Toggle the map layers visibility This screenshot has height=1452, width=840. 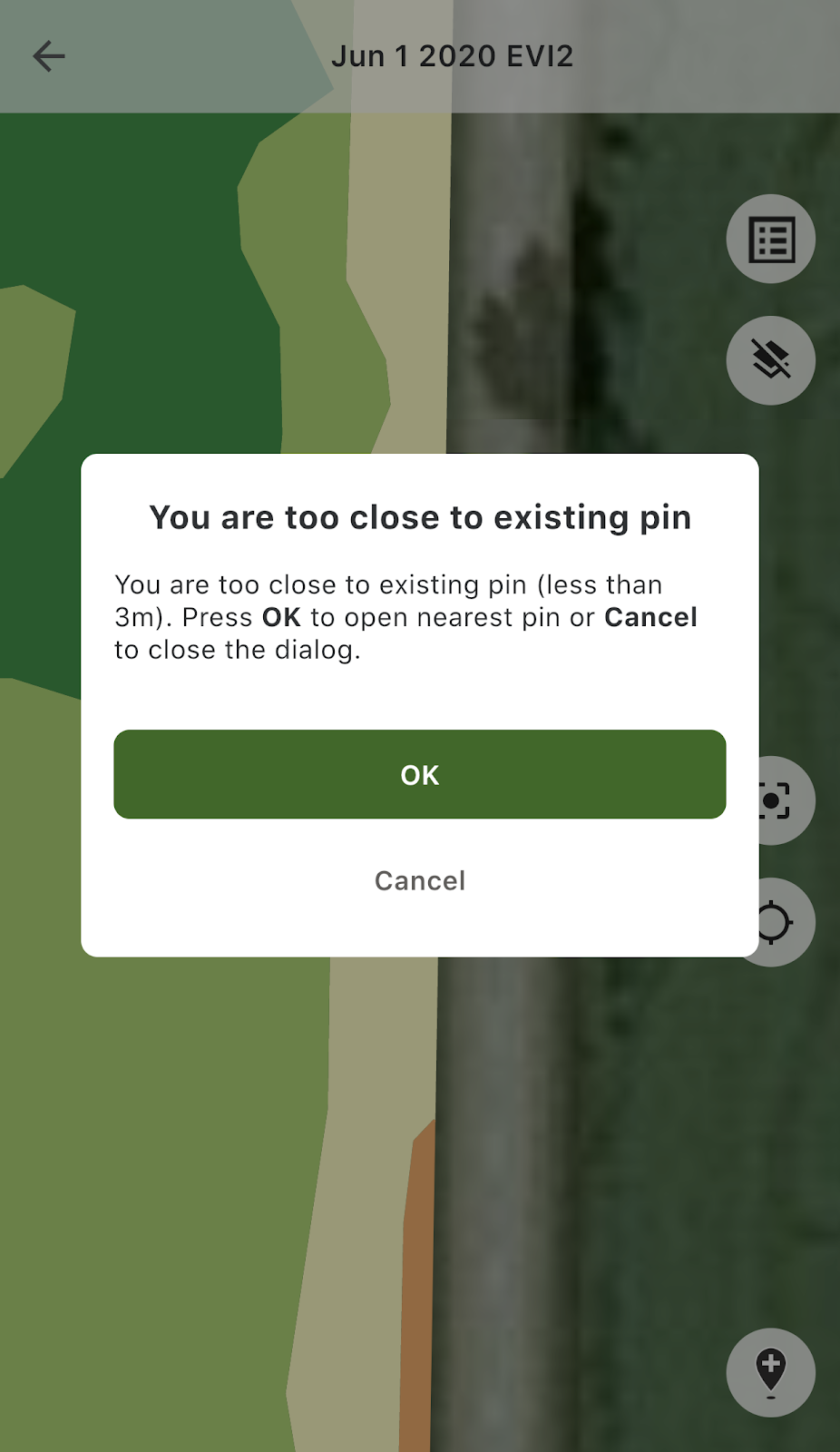pyautogui.click(x=770, y=360)
